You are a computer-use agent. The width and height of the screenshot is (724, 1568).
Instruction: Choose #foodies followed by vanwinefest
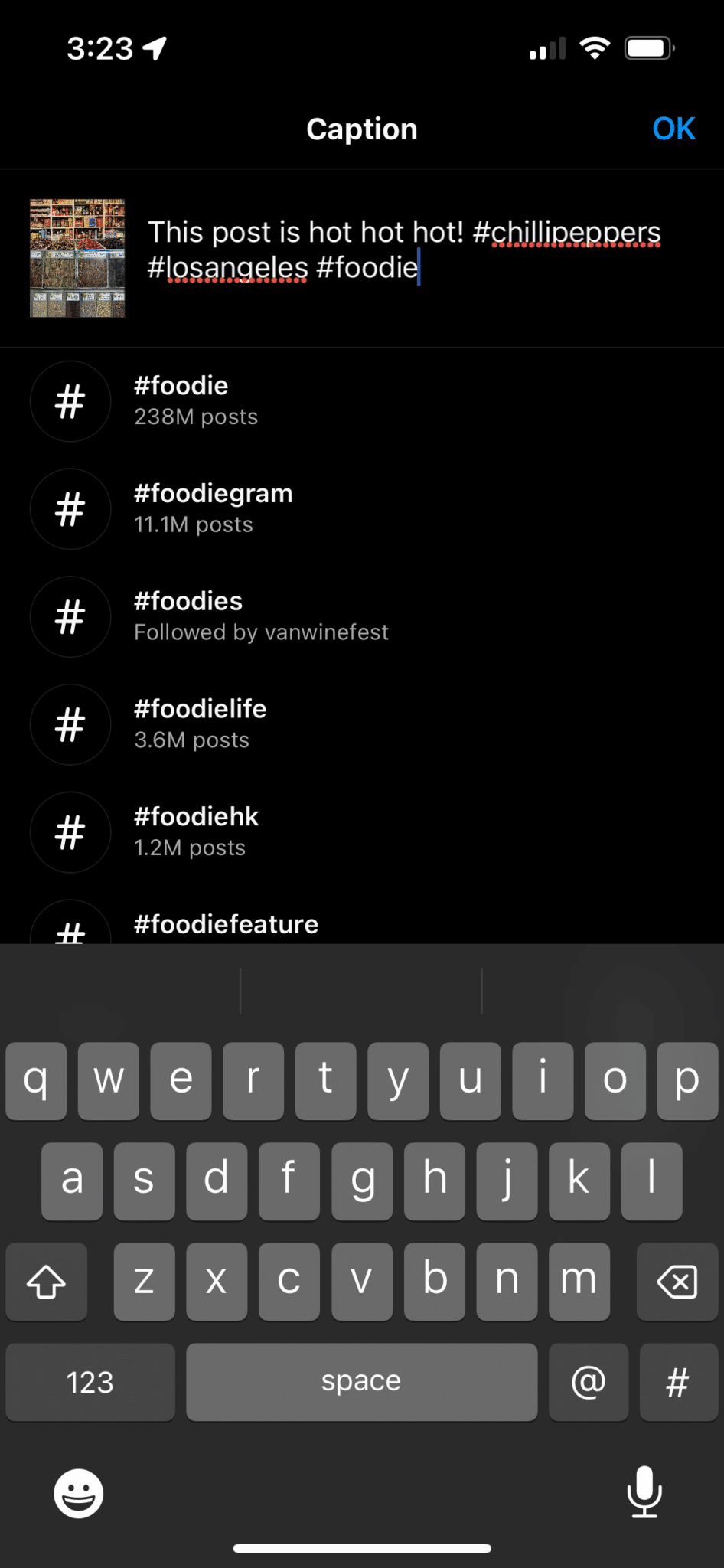pos(306,616)
